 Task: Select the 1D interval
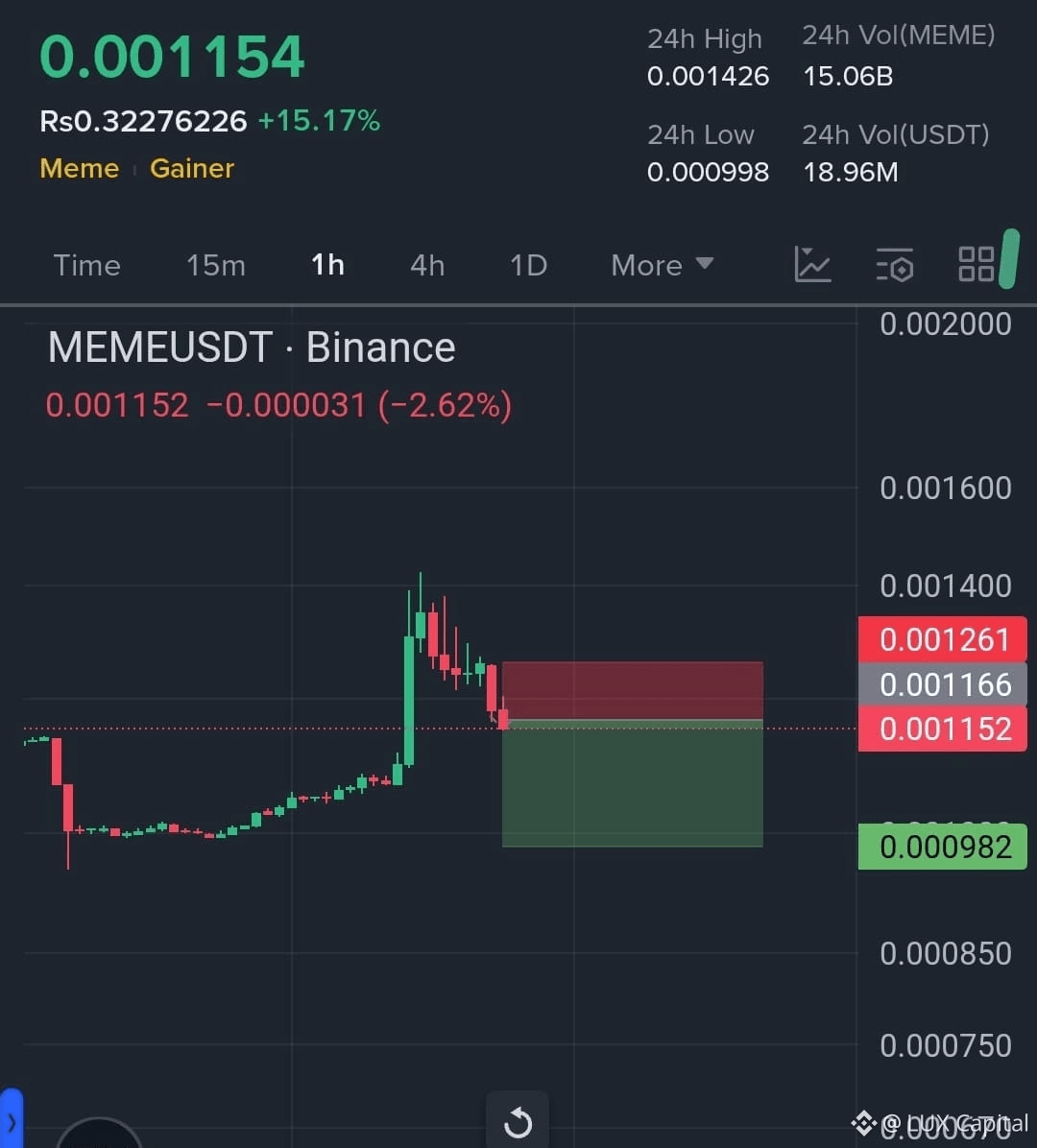pyautogui.click(x=528, y=265)
